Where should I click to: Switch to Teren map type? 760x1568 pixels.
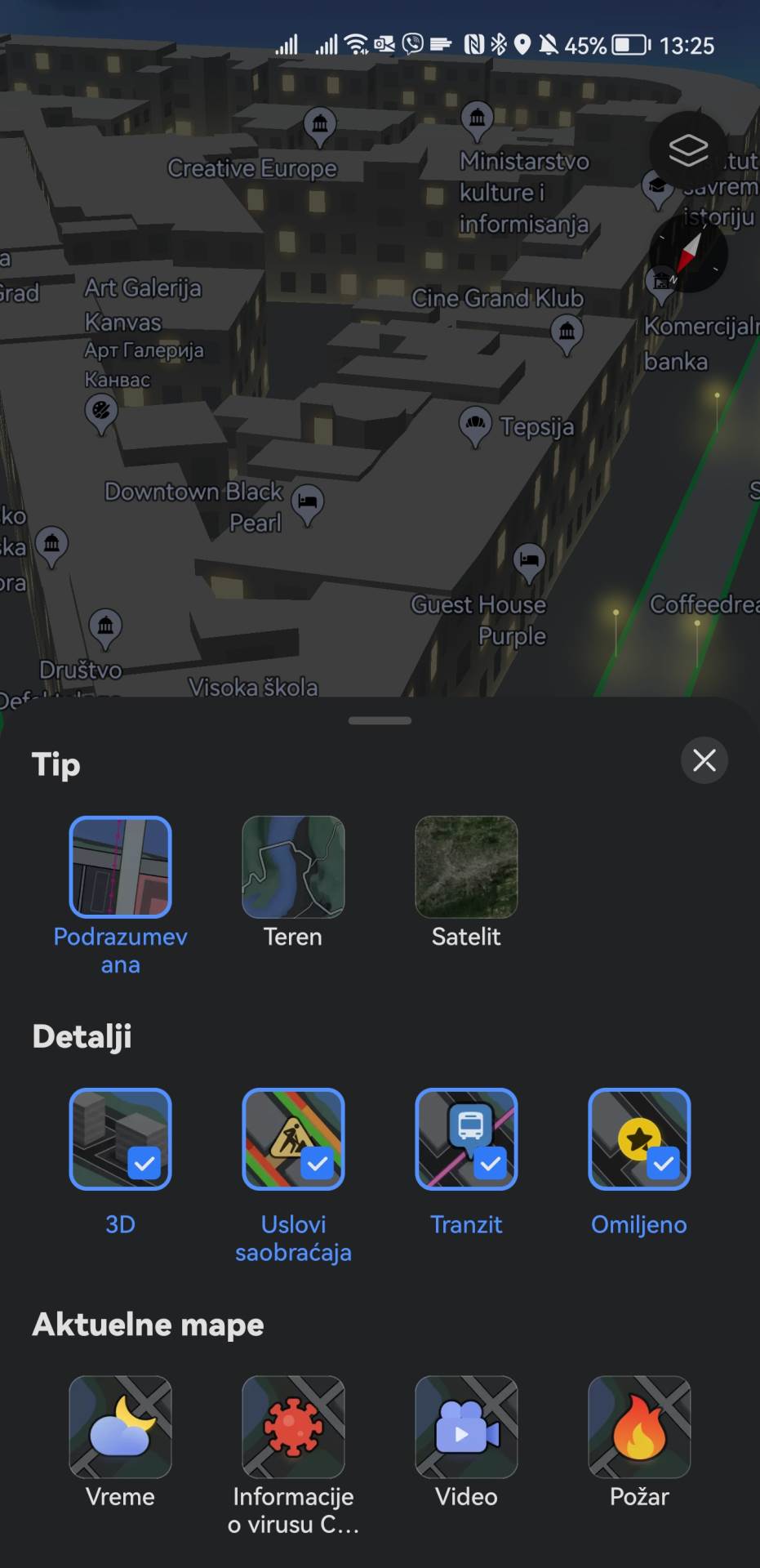pyautogui.click(x=293, y=867)
